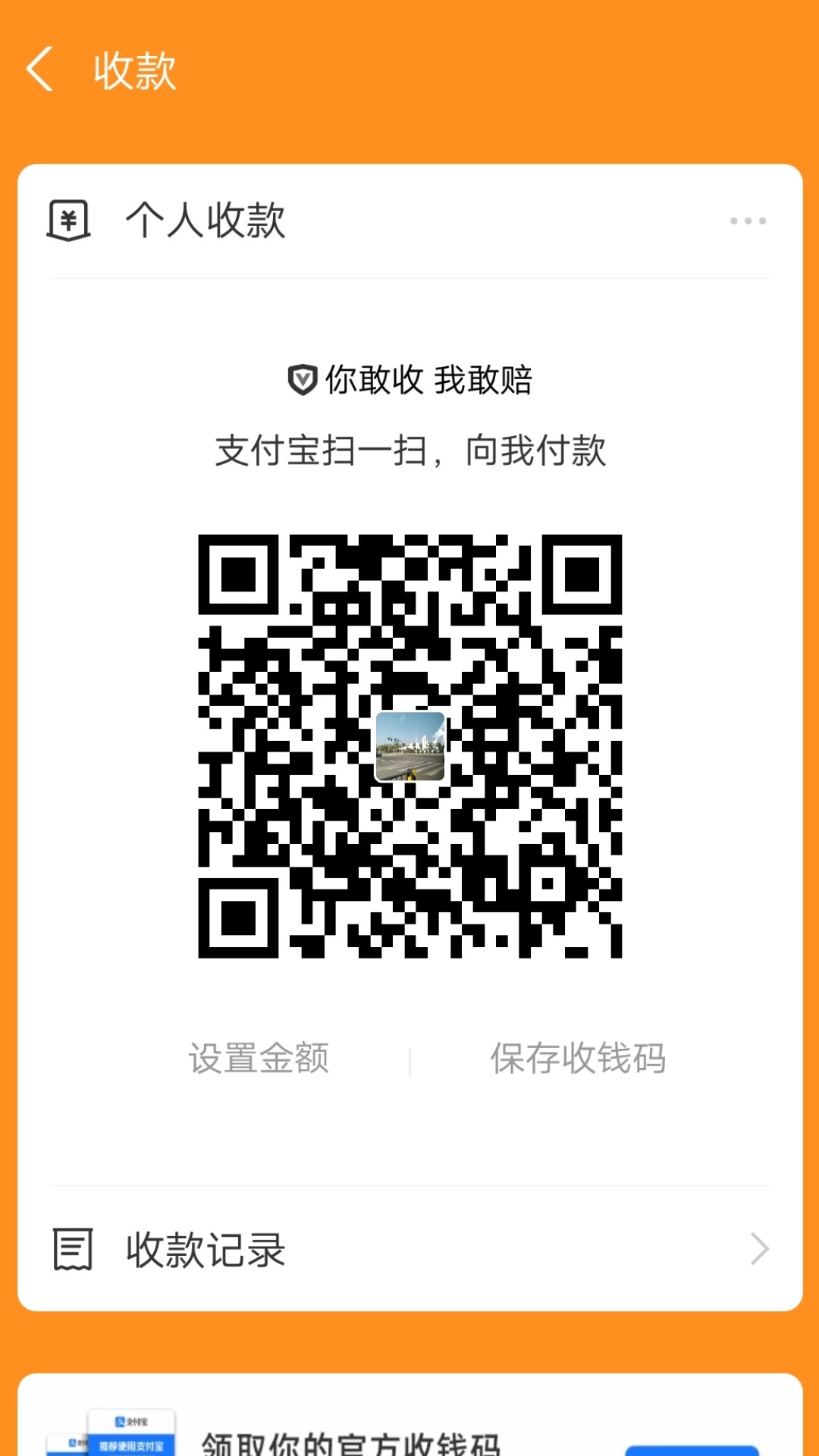This screenshot has width=819, height=1456.
Task: Open 收款记录 payment records
Action: (x=409, y=1249)
